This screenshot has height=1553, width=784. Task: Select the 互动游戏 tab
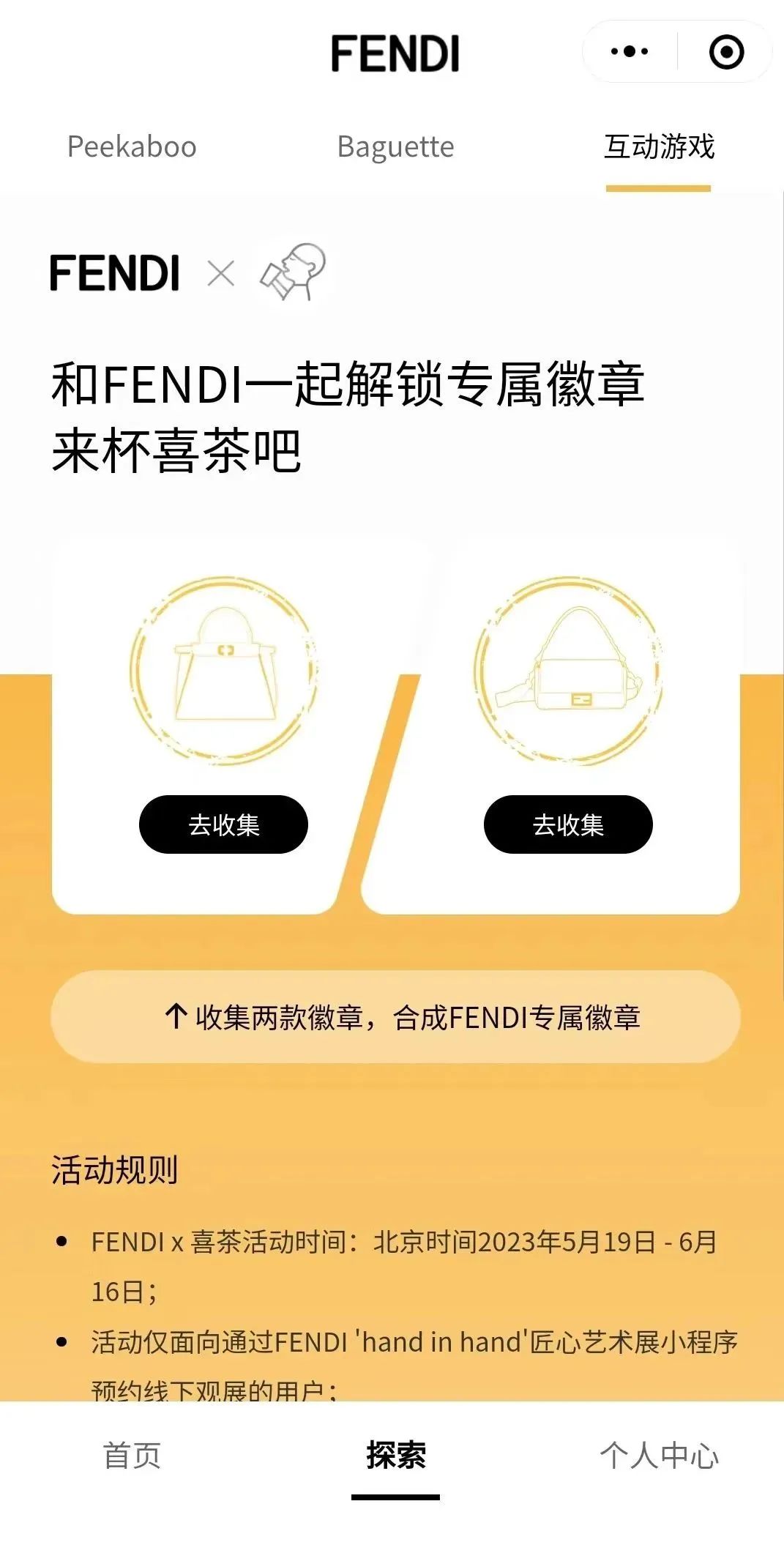(659, 147)
